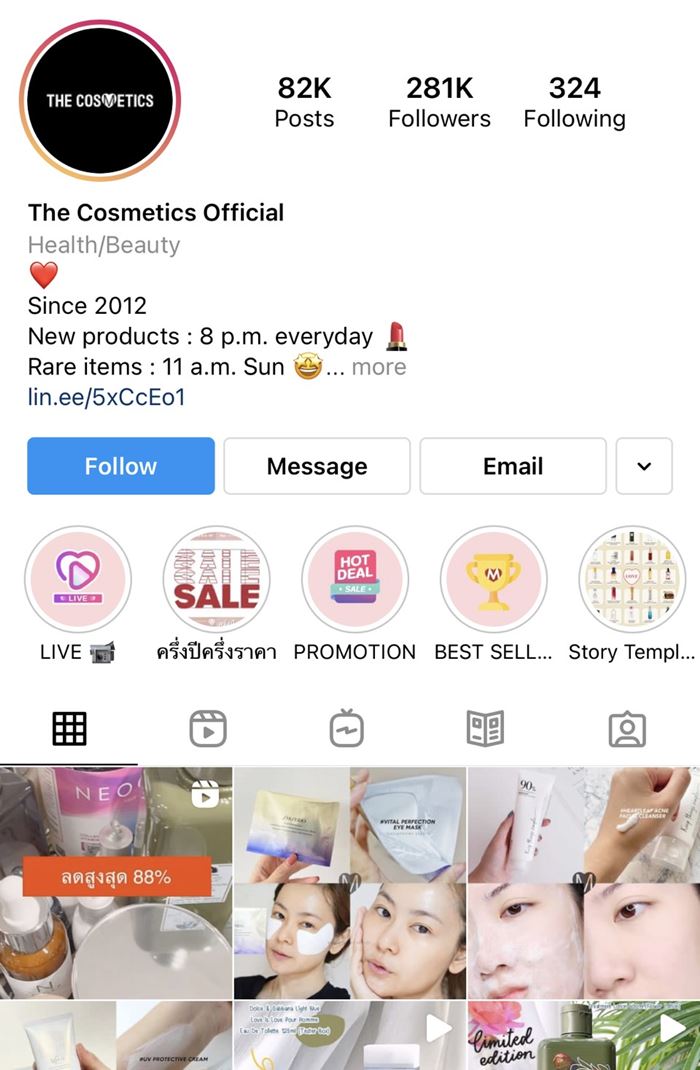Open the ลดสูงสุด 88% reel post
Image resolution: width=700 pixels, height=1070 pixels.
click(x=115, y=882)
